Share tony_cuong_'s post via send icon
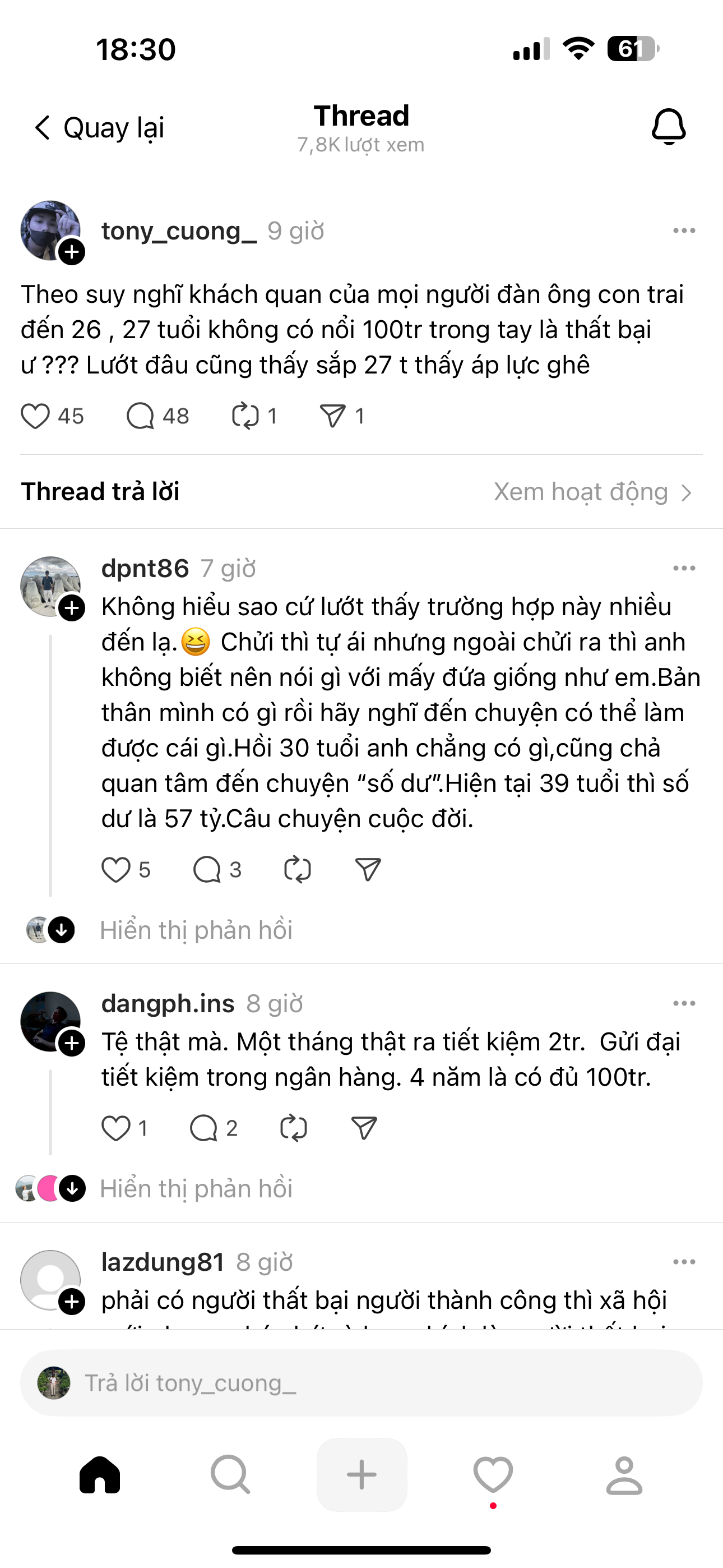The image size is (723, 1568). [x=333, y=416]
